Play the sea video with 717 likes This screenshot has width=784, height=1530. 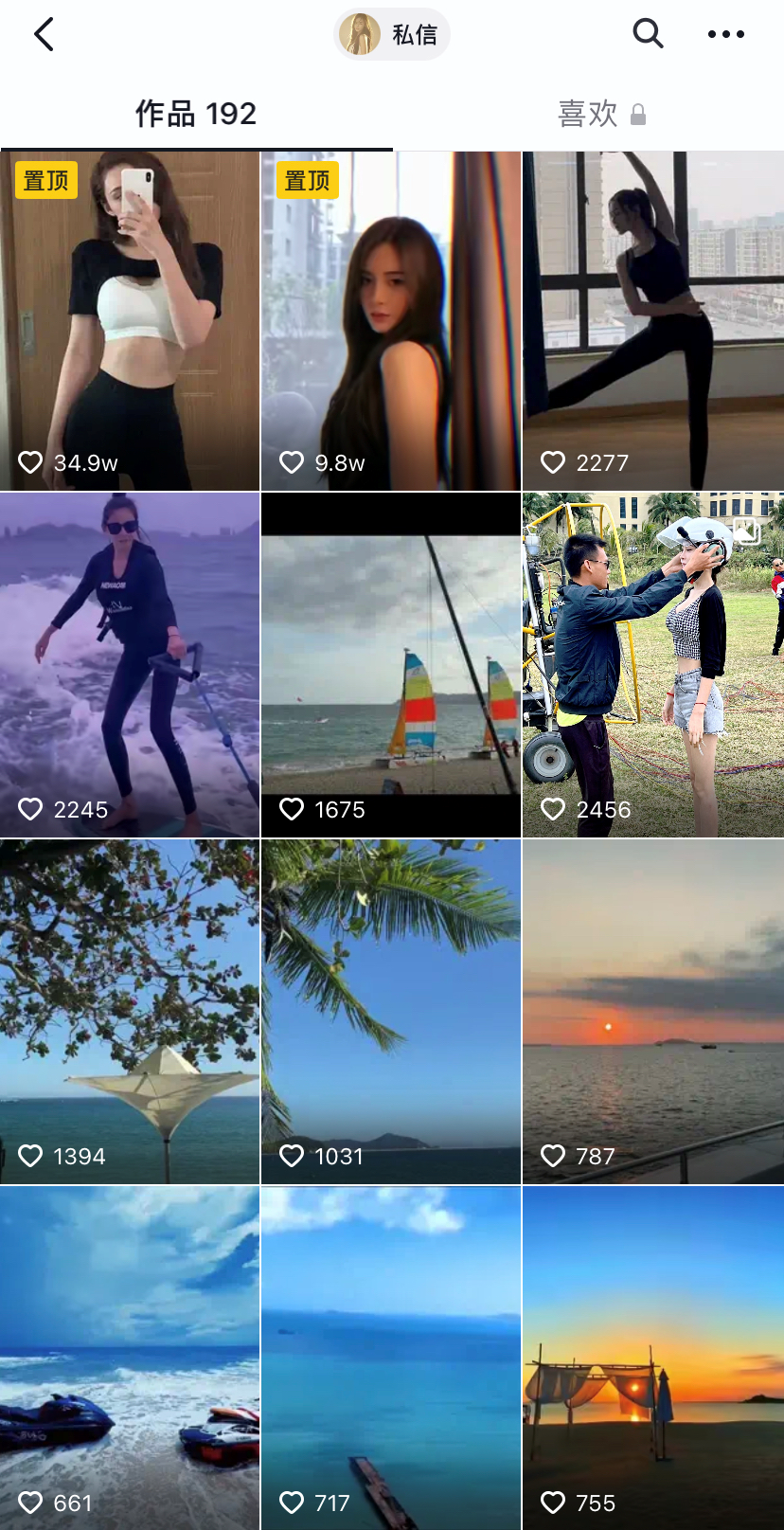coord(391,1358)
